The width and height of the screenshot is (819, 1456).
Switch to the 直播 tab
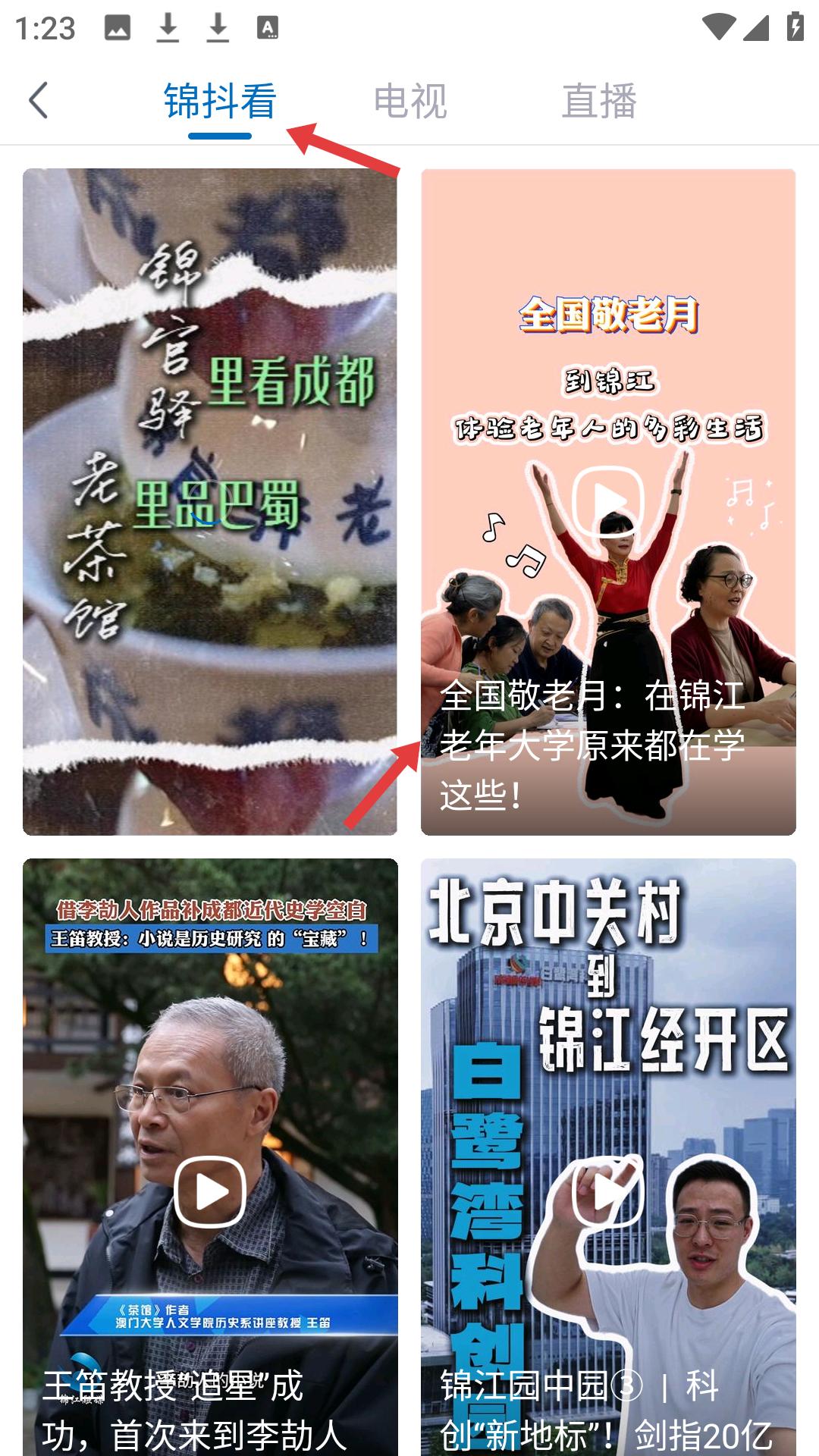pos(599,101)
